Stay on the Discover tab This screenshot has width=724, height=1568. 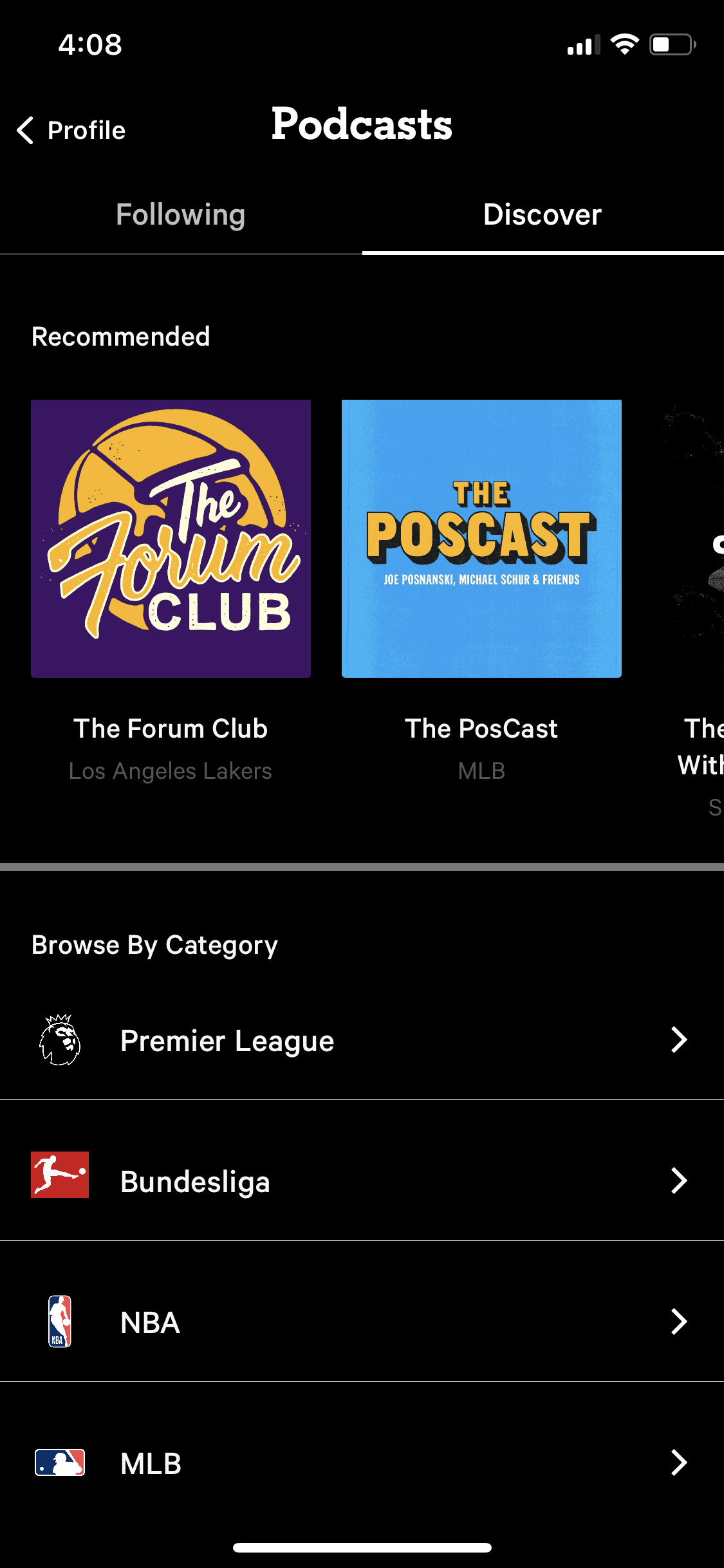[x=542, y=214]
